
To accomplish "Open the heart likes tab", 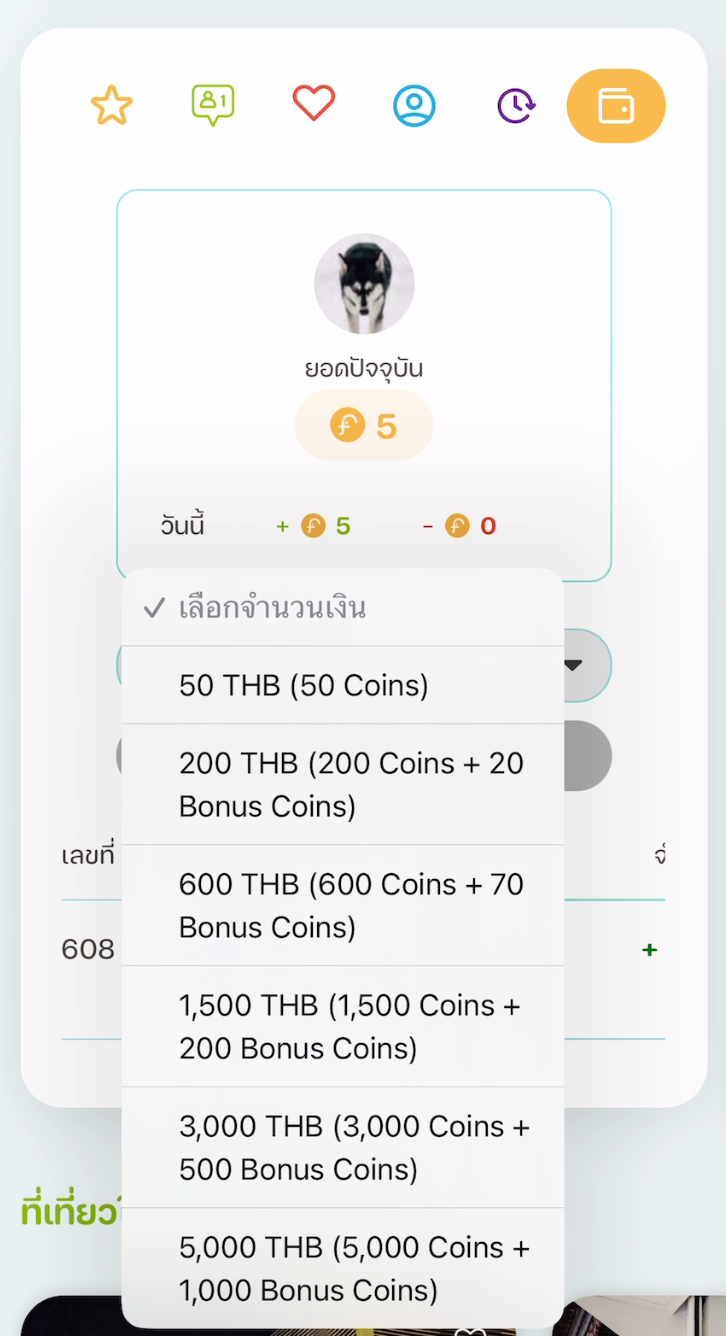I will [313, 103].
